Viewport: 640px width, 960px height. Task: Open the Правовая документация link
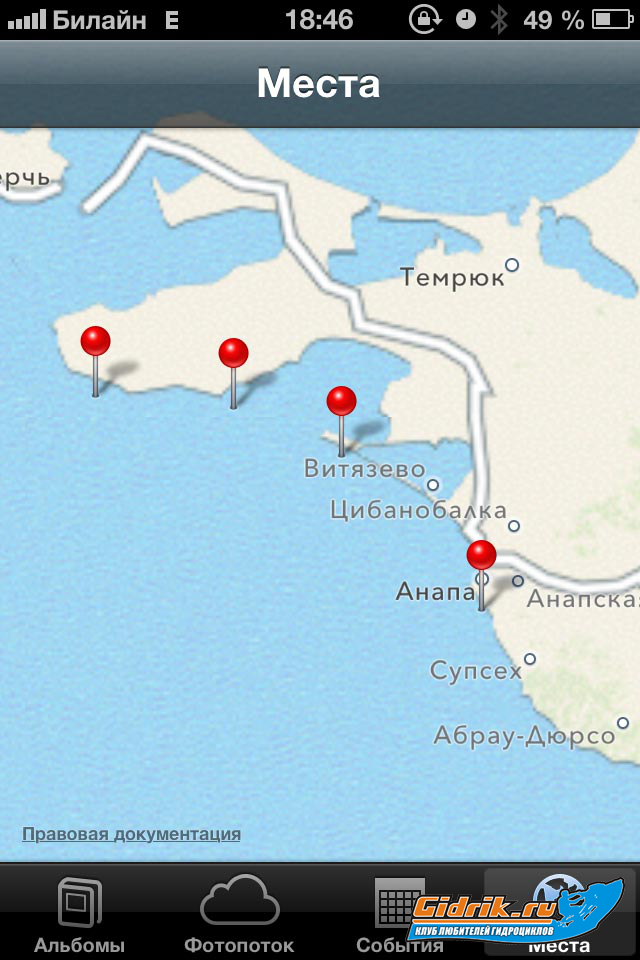pyautogui.click(x=131, y=834)
